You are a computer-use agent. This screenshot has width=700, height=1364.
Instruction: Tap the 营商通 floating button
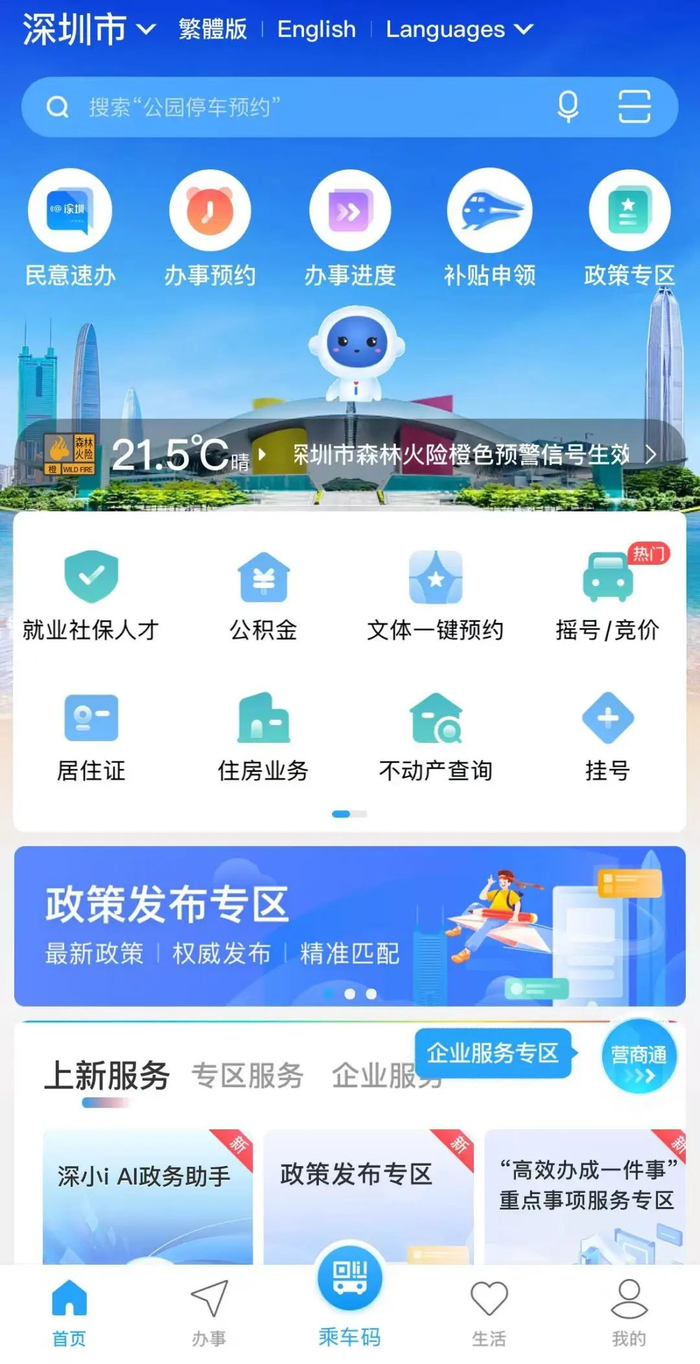coord(639,1056)
